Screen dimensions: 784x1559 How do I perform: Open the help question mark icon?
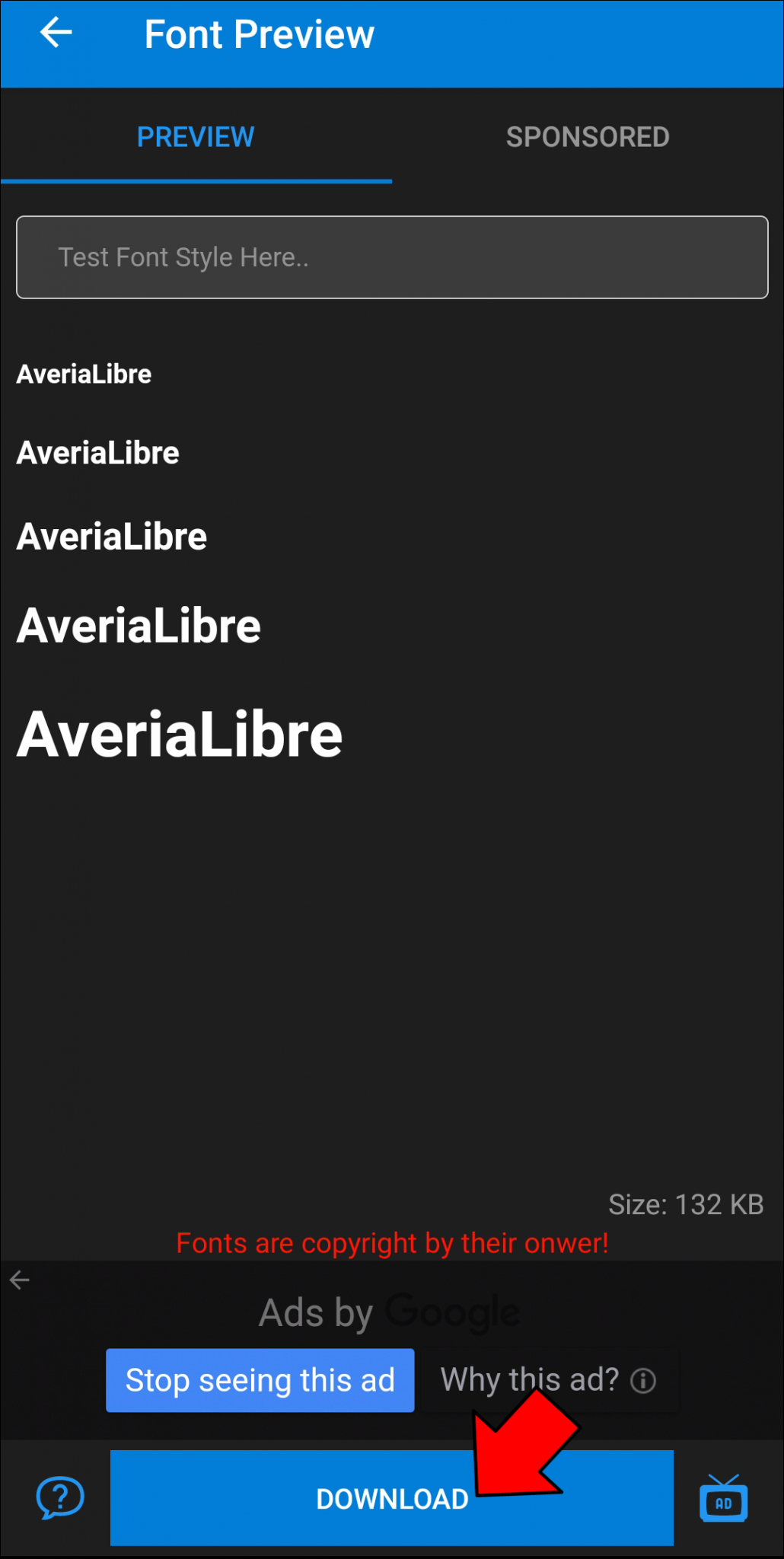tap(60, 1497)
